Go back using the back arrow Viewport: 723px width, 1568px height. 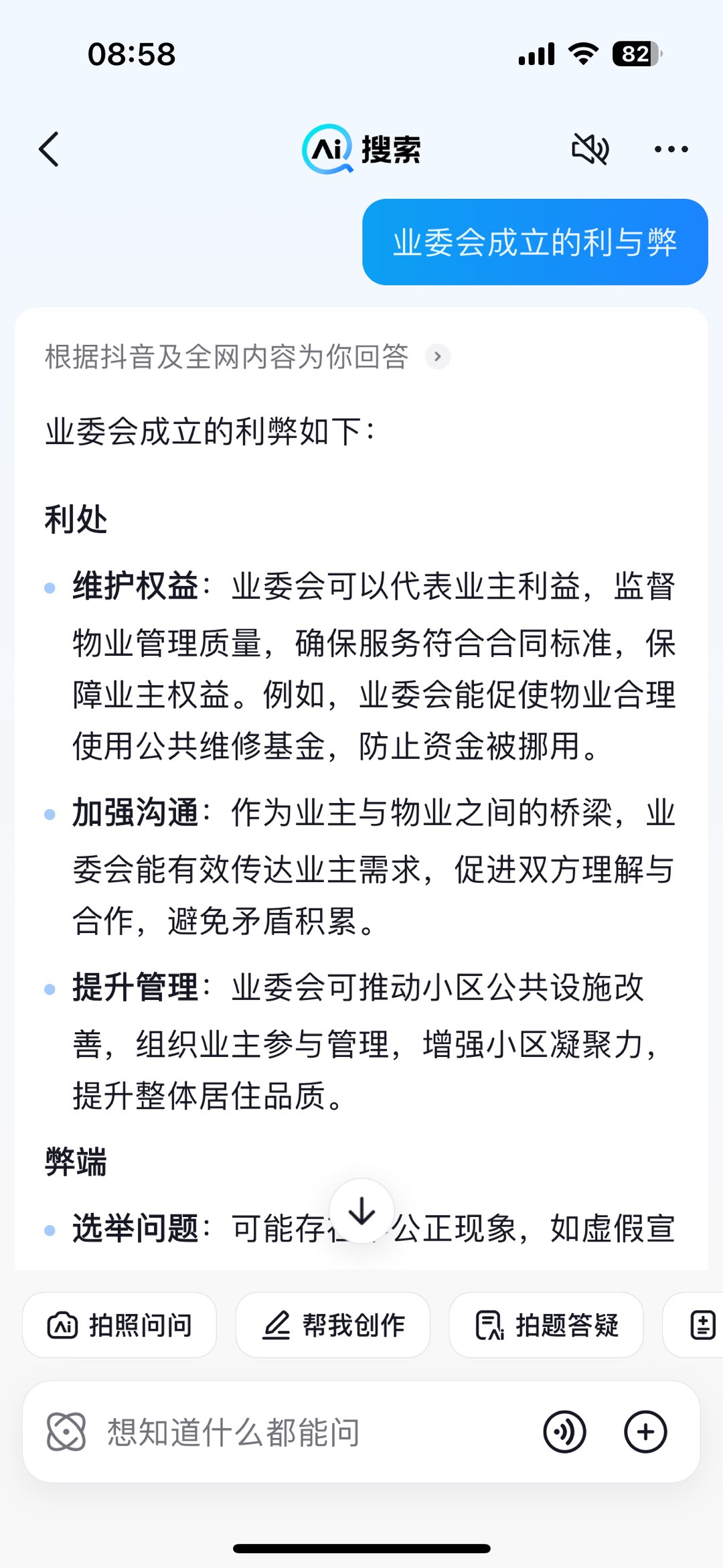[x=49, y=149]
